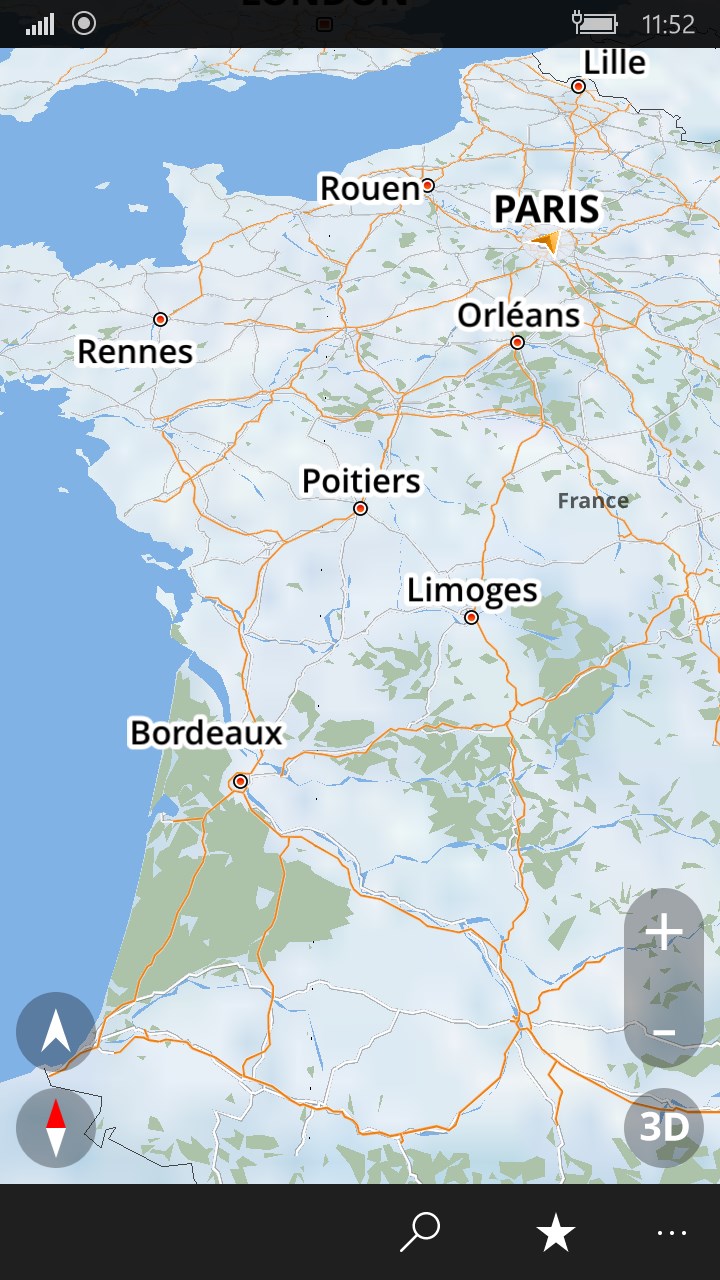This screenshot has height=1280, width=720.
Task: Open the search magnifier
Action: coord(420,1232)
